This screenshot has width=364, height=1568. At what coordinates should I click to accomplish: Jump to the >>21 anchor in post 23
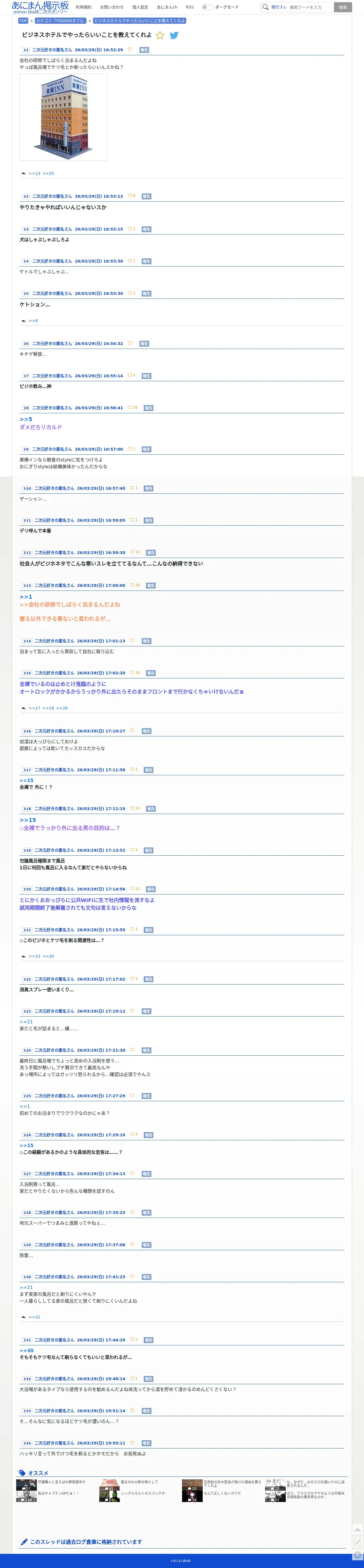pos(26,1021)
